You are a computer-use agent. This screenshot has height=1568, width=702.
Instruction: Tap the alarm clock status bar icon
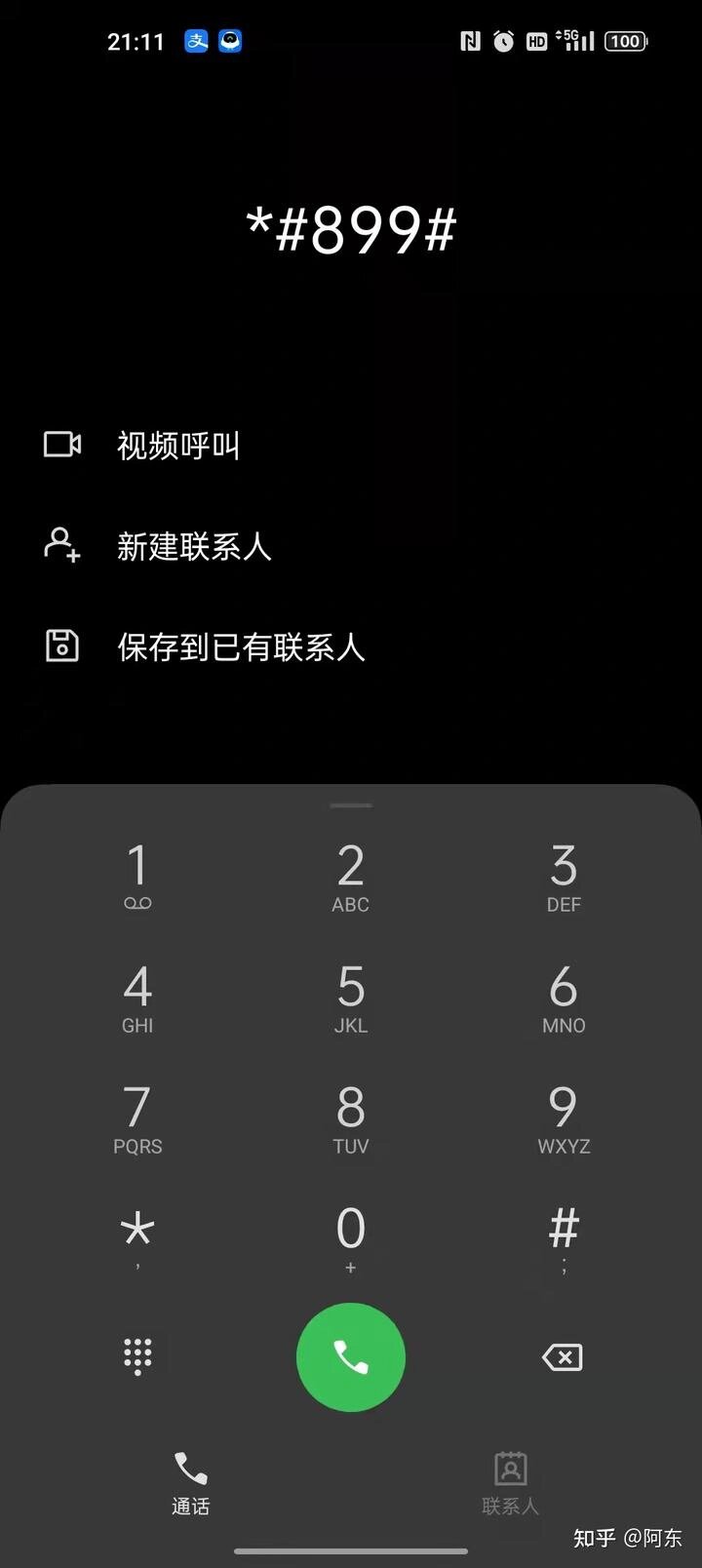[x=502, y=41]
